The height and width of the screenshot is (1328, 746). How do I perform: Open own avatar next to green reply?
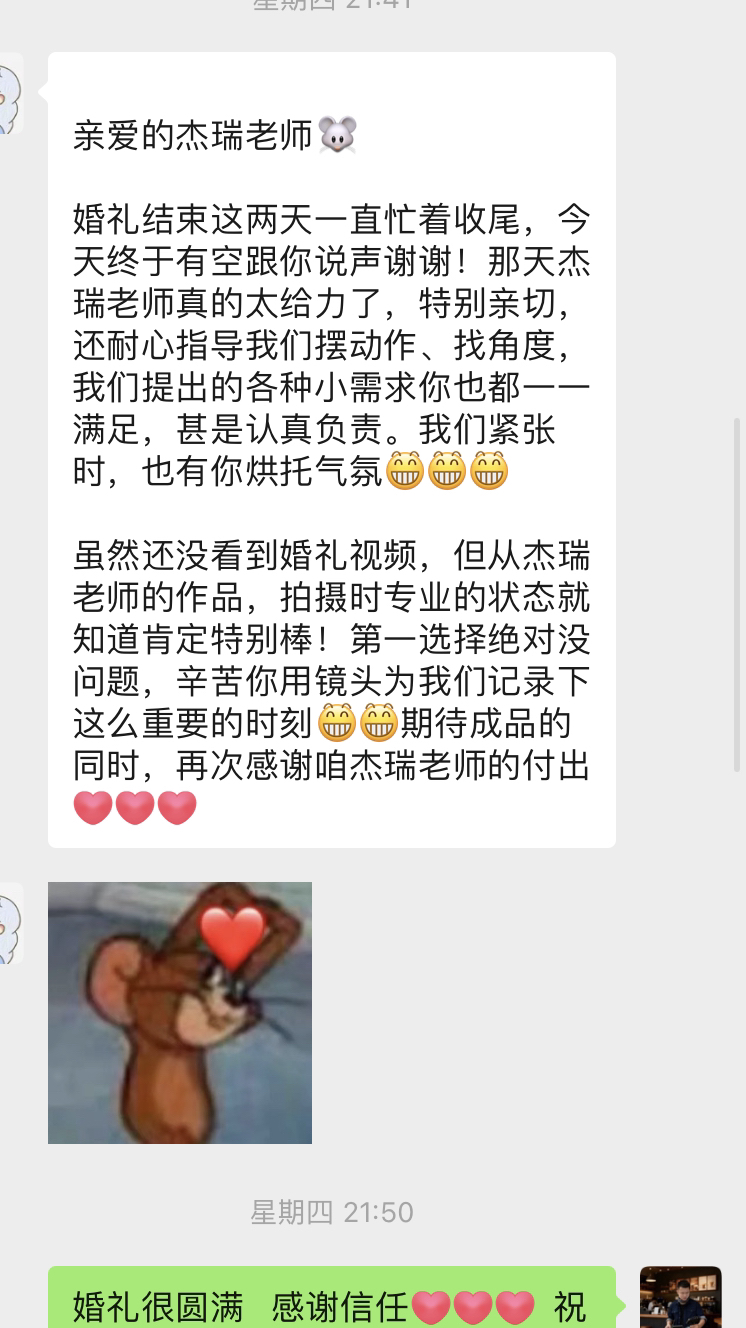pos(680,1298)
